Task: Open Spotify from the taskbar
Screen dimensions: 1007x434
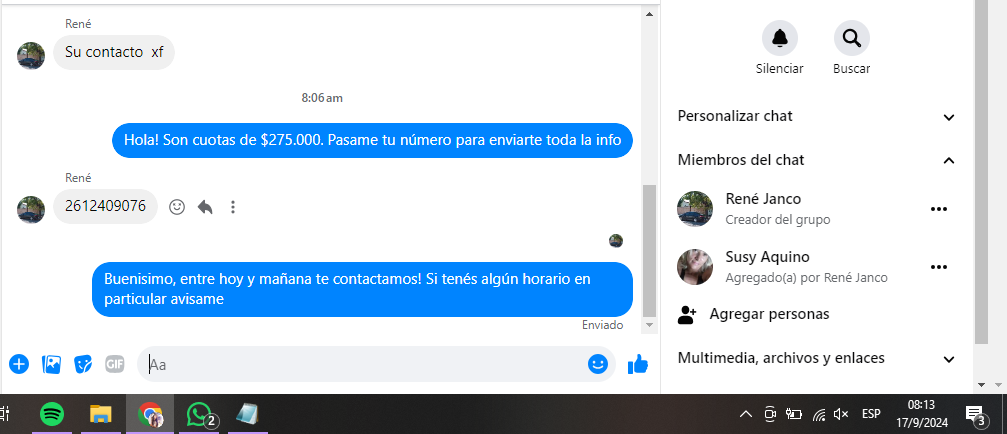Action: click(52, 413)
